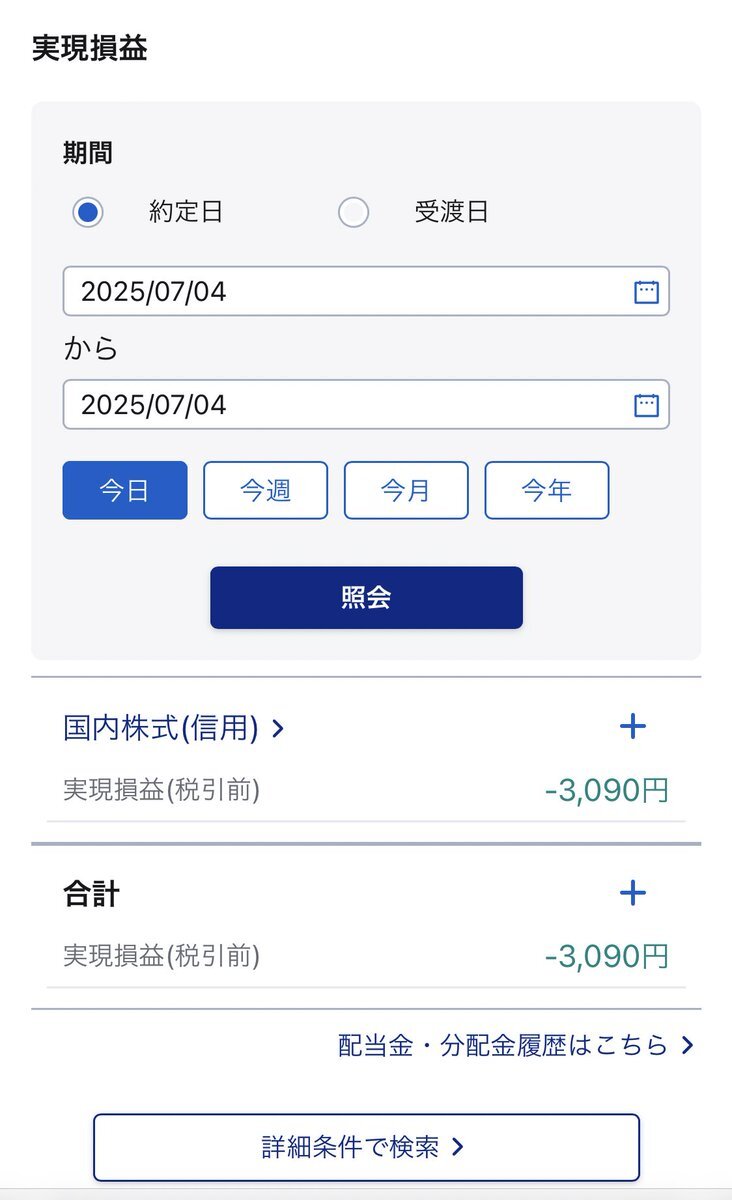Screen dimensions: 732x1200
Task: Select the 約定日 radio button
Action: 88,212
